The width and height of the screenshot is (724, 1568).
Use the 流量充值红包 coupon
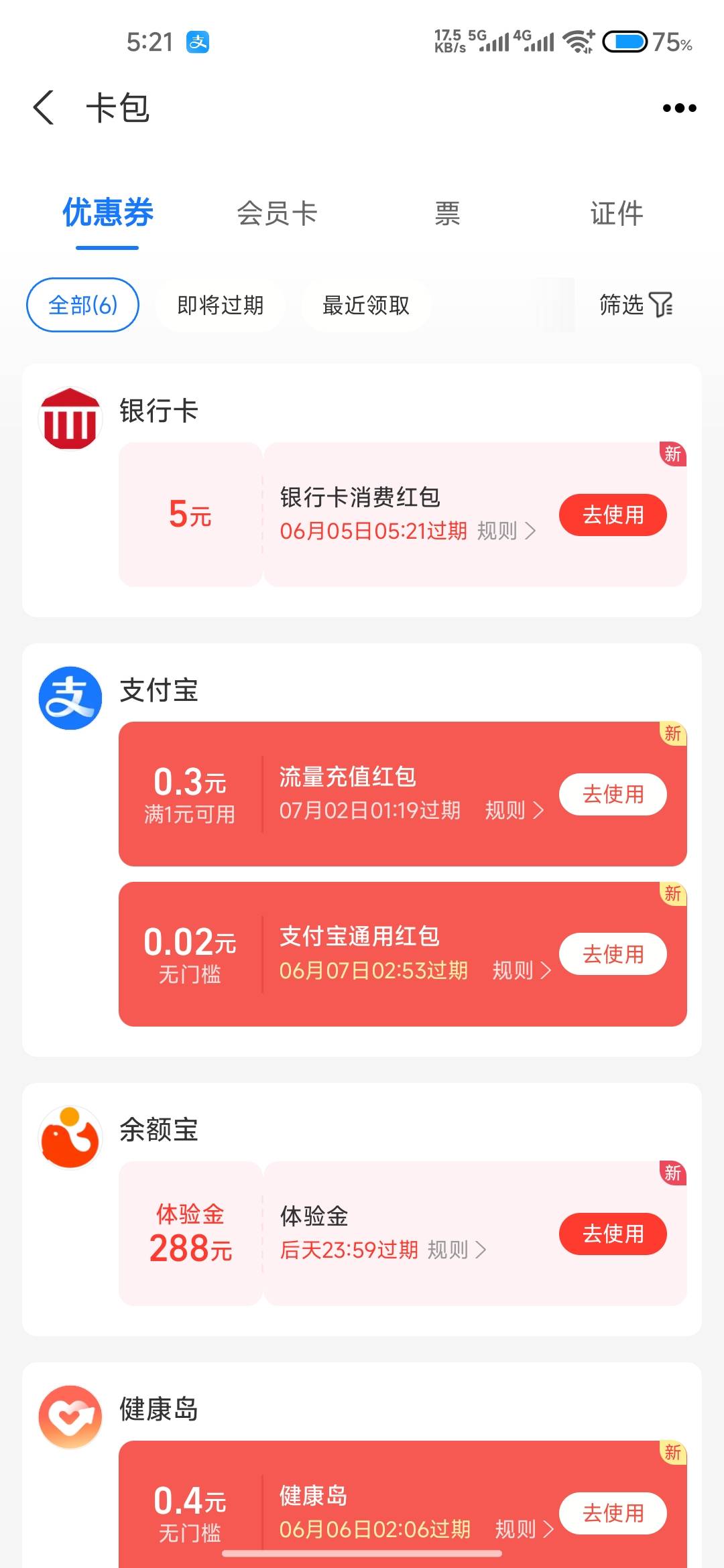tap(613, 794)
